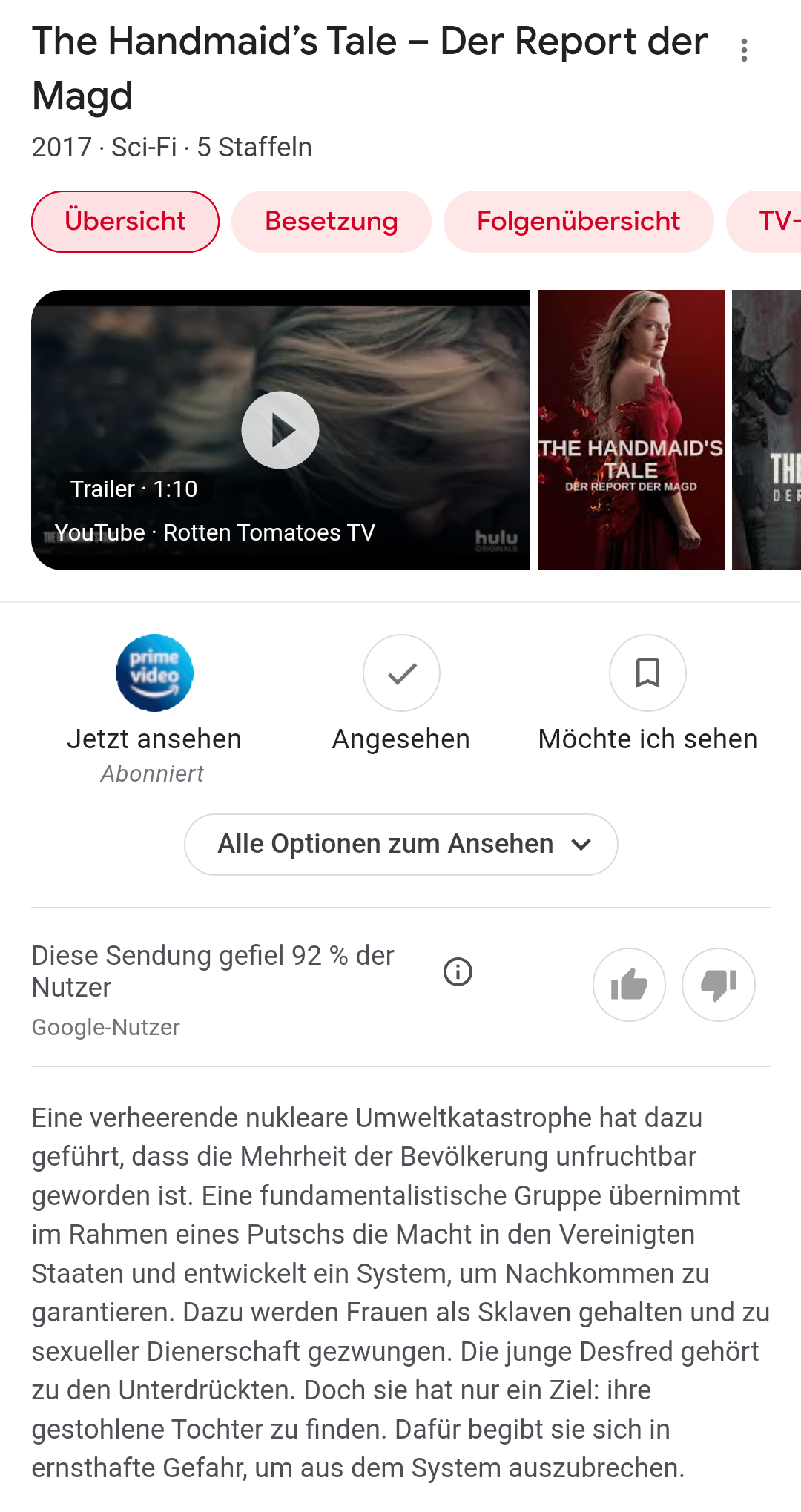Tap the info icon beside user rating
The width and height of the screenshot is (801, 1512).
(458, 971)
